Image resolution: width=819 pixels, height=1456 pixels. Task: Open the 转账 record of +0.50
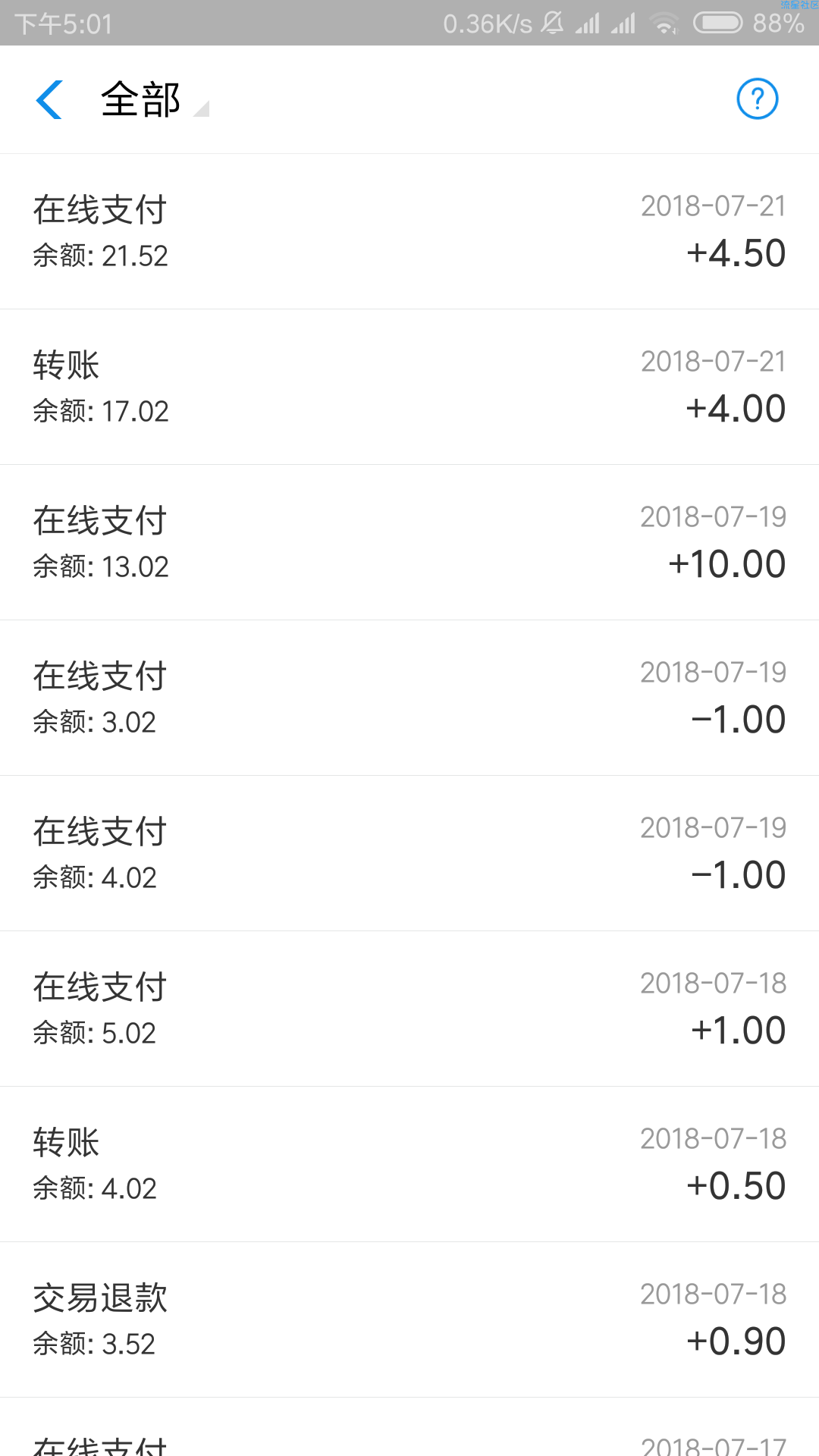(x=409, y=1164)
